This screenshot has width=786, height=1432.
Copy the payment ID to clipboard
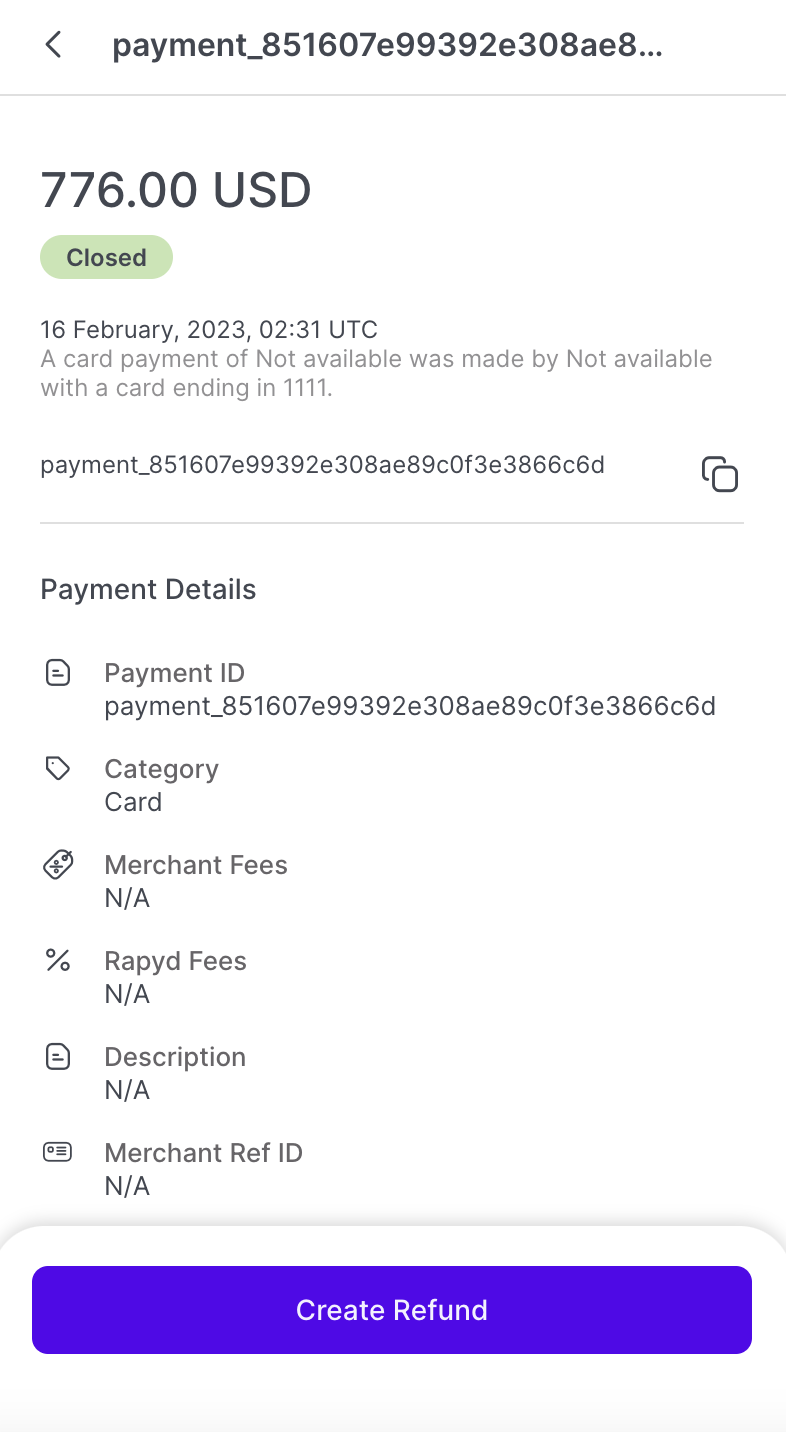[x=719, y=474]
